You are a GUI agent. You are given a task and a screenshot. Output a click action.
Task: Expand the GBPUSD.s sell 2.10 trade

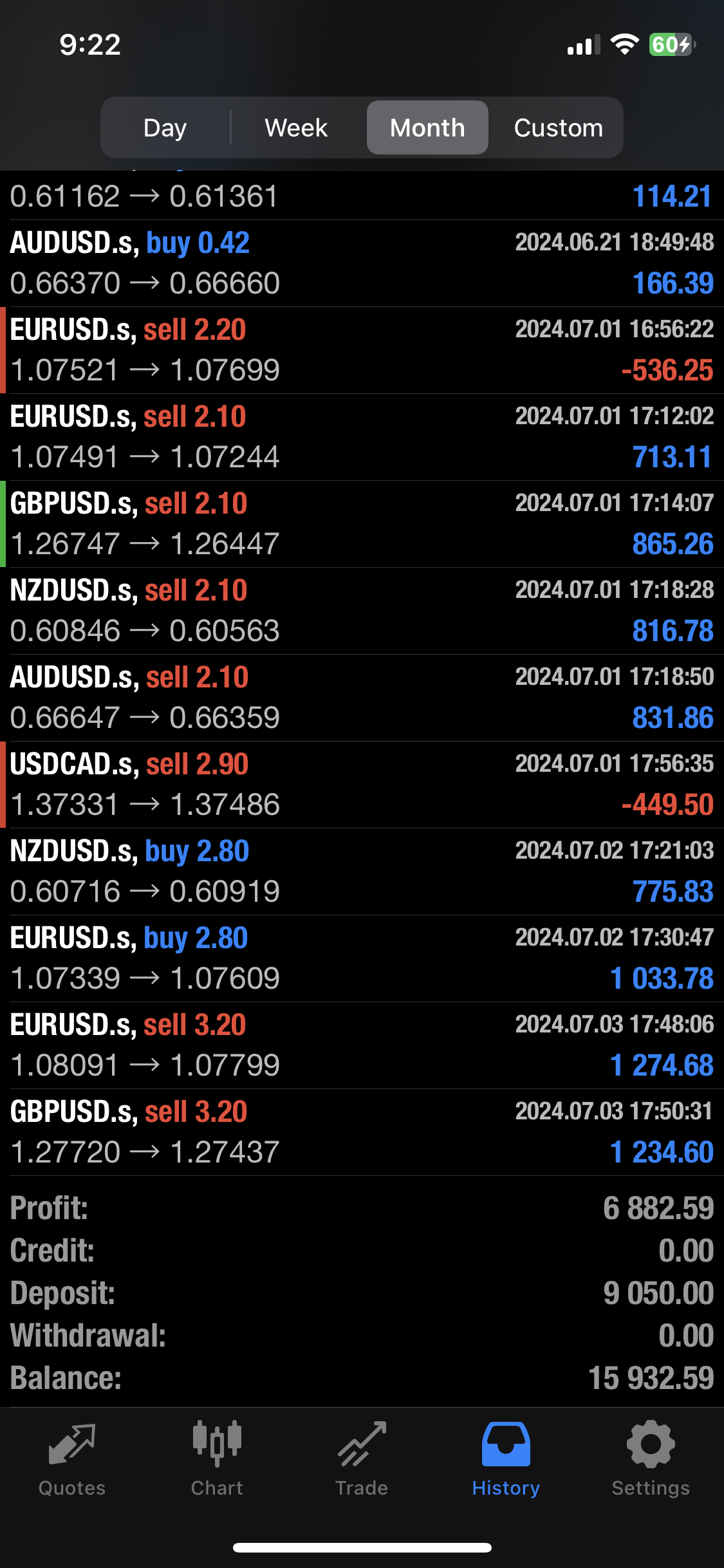[362, 524]
